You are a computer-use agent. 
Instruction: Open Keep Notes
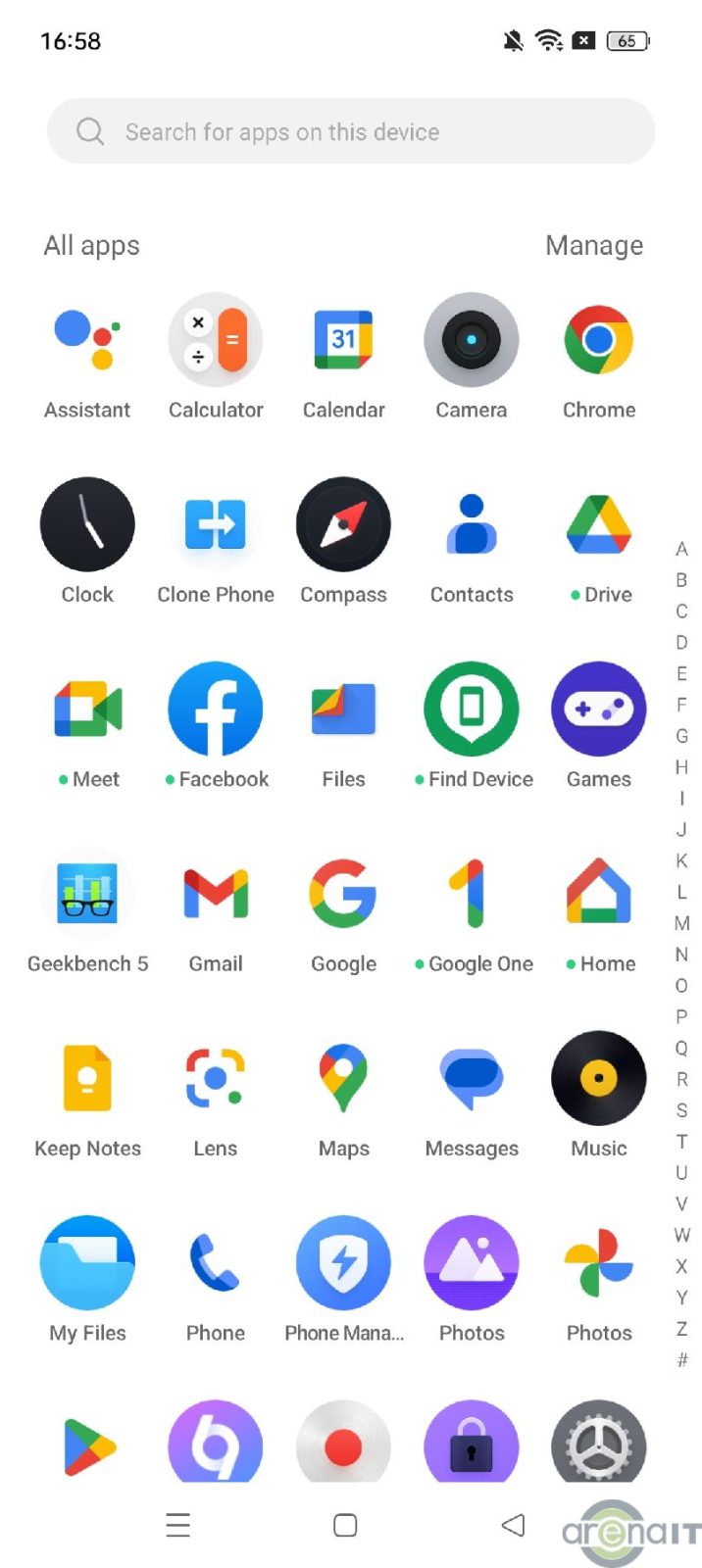click(87, 1079)
